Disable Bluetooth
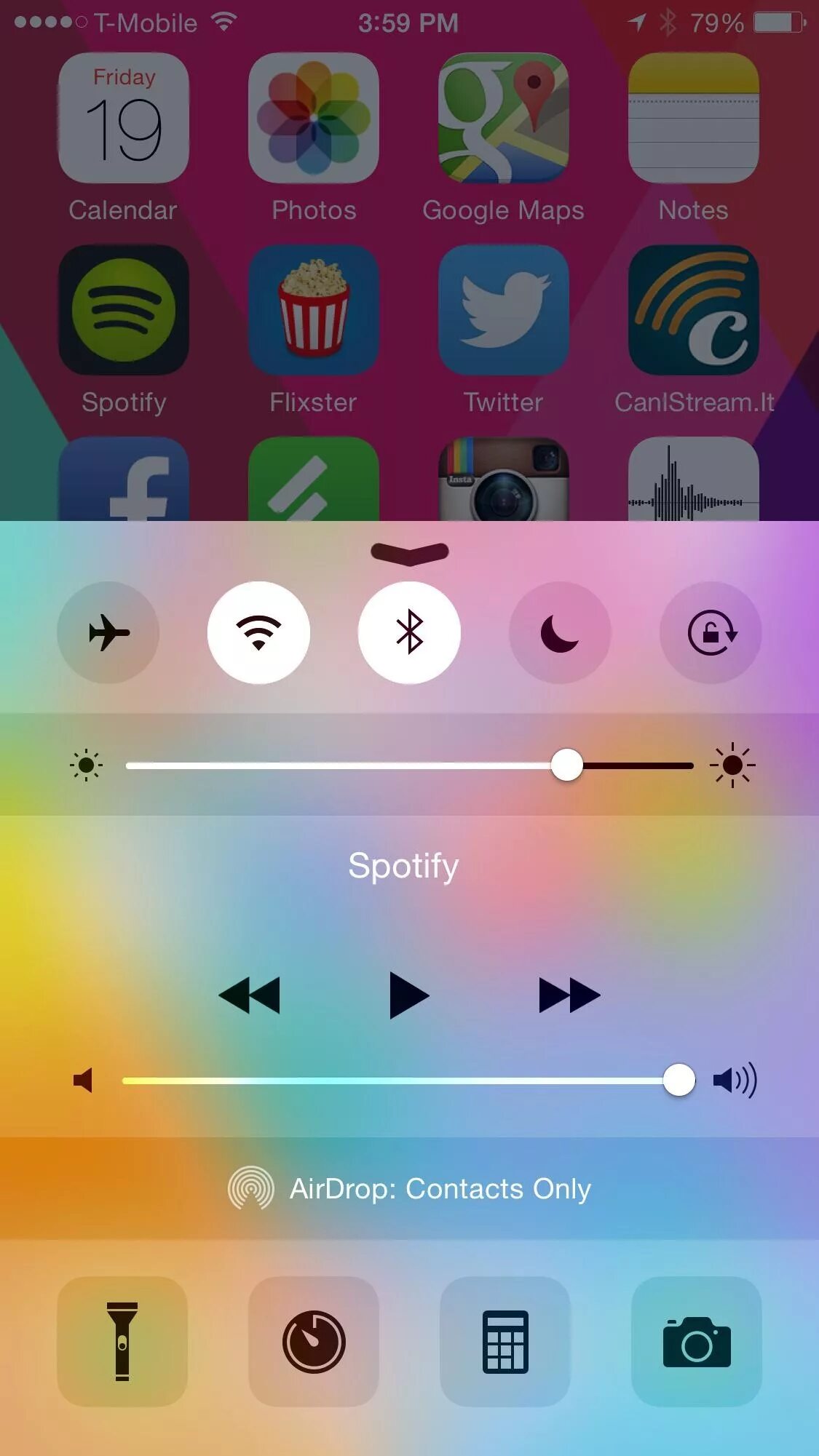Image resolution: width=819 pixels, height=1456 pixels. tap(409, 632)
